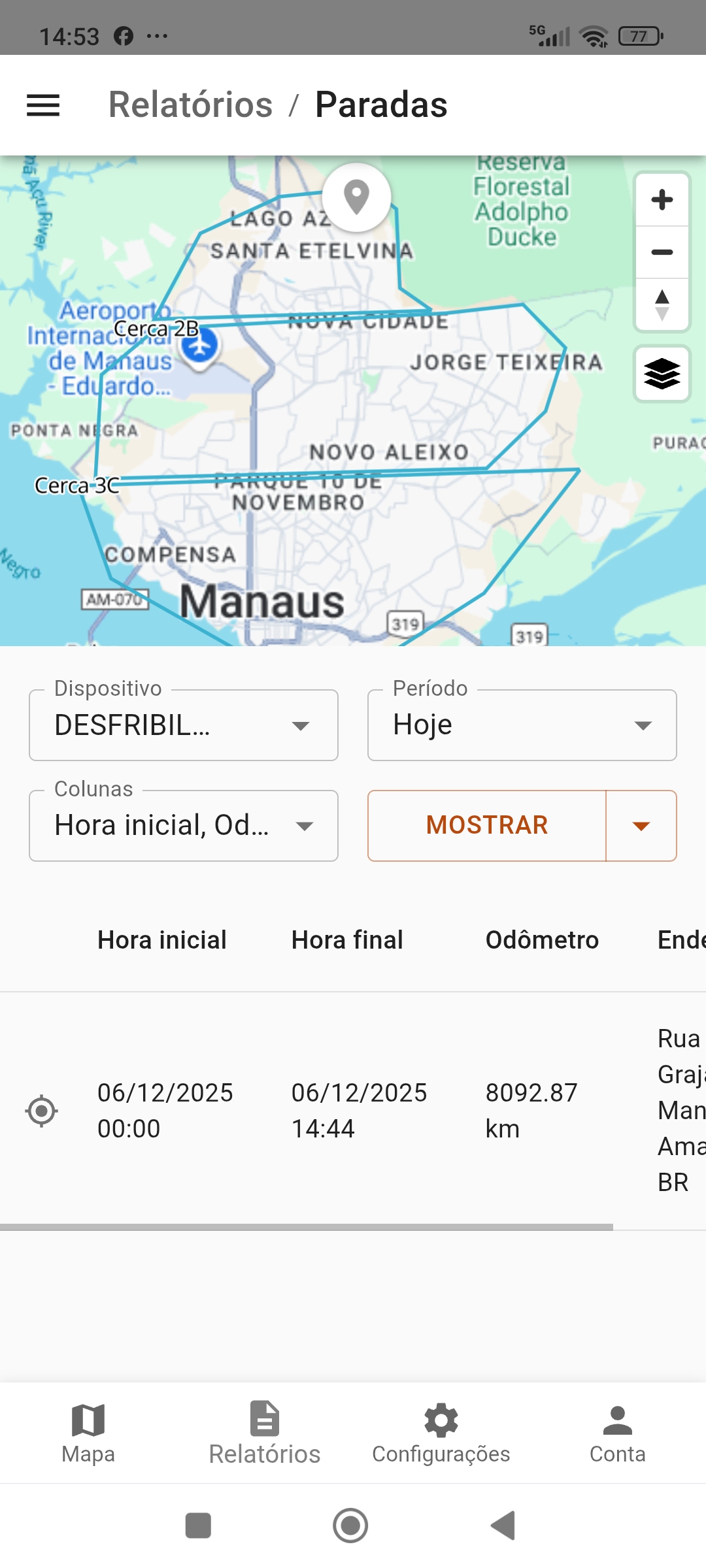This screenshot has height=1568, width=706.
Task: Go to Configurações
Action: (441, 1433)
